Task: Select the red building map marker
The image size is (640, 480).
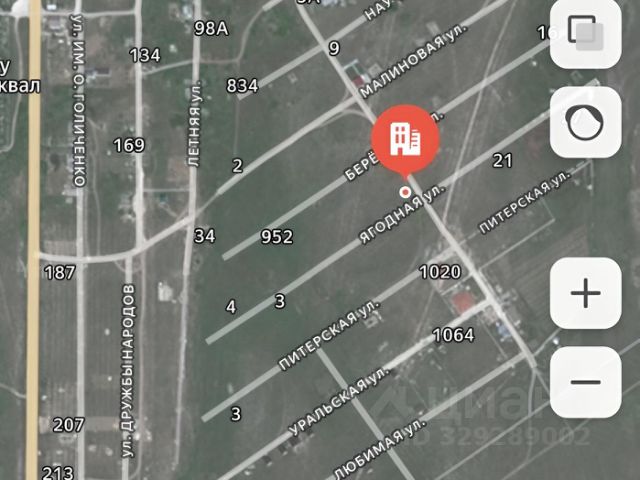Action: pyautogui.click(x=405, y=137)
